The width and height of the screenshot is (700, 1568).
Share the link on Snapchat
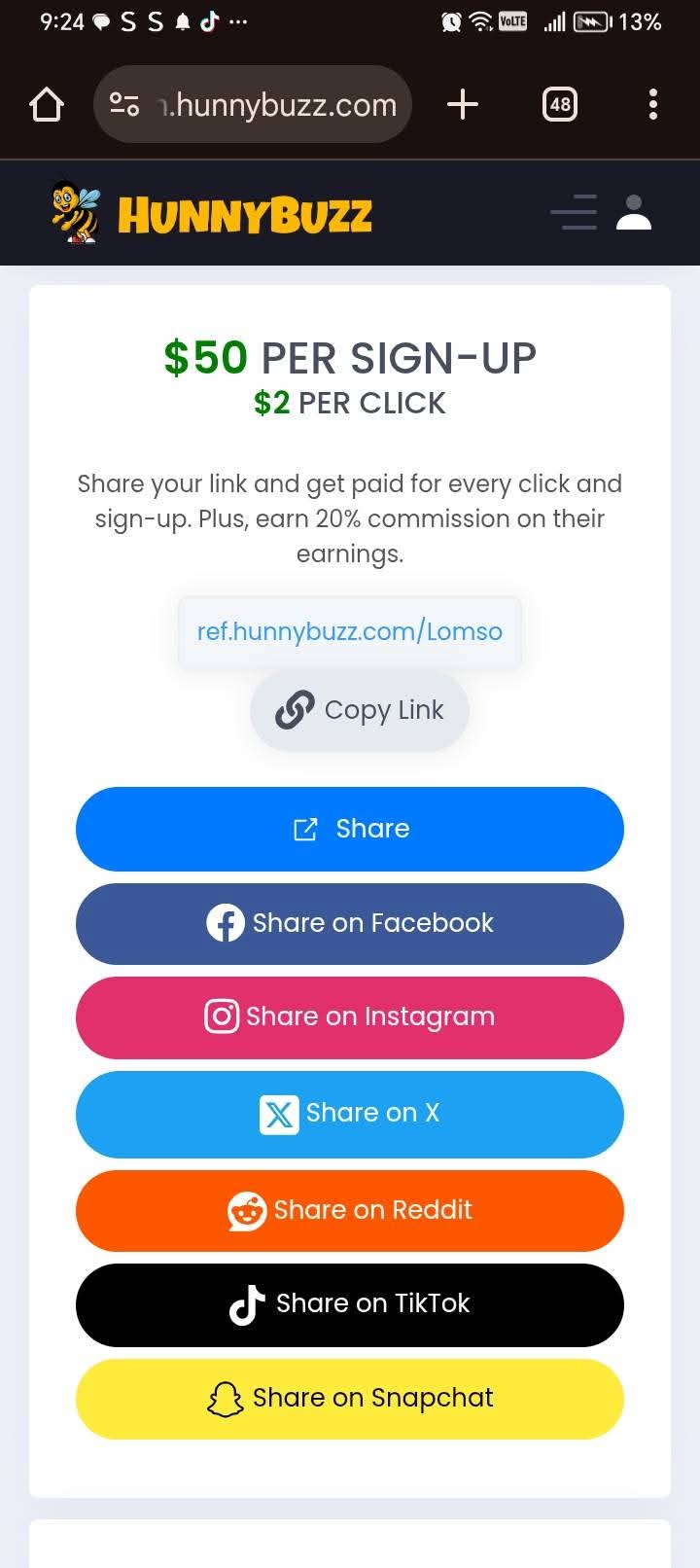(x=350, y=1399)
